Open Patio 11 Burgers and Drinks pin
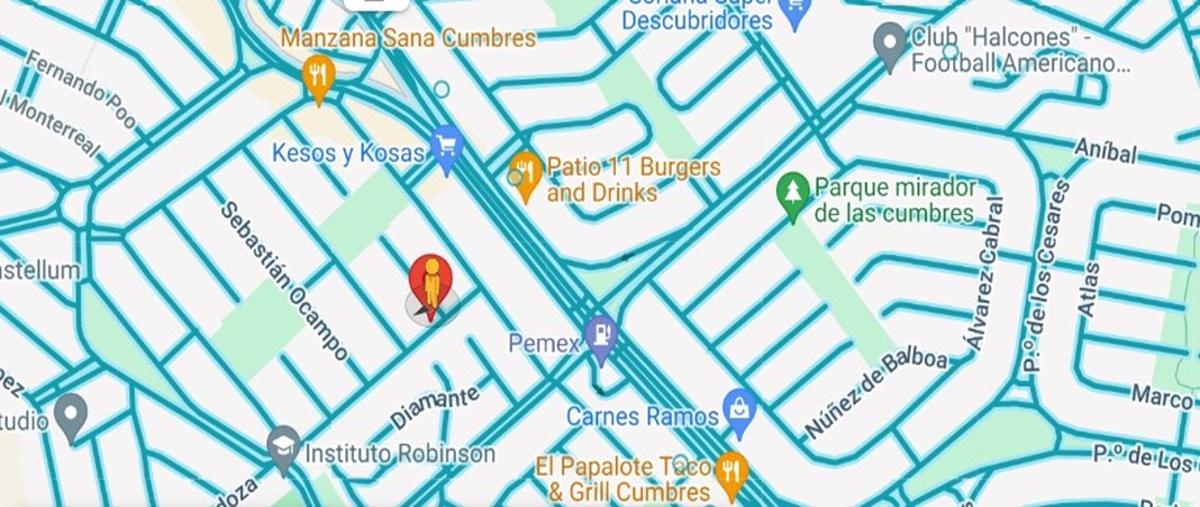Screen dimensions: 1200x507 525,175
